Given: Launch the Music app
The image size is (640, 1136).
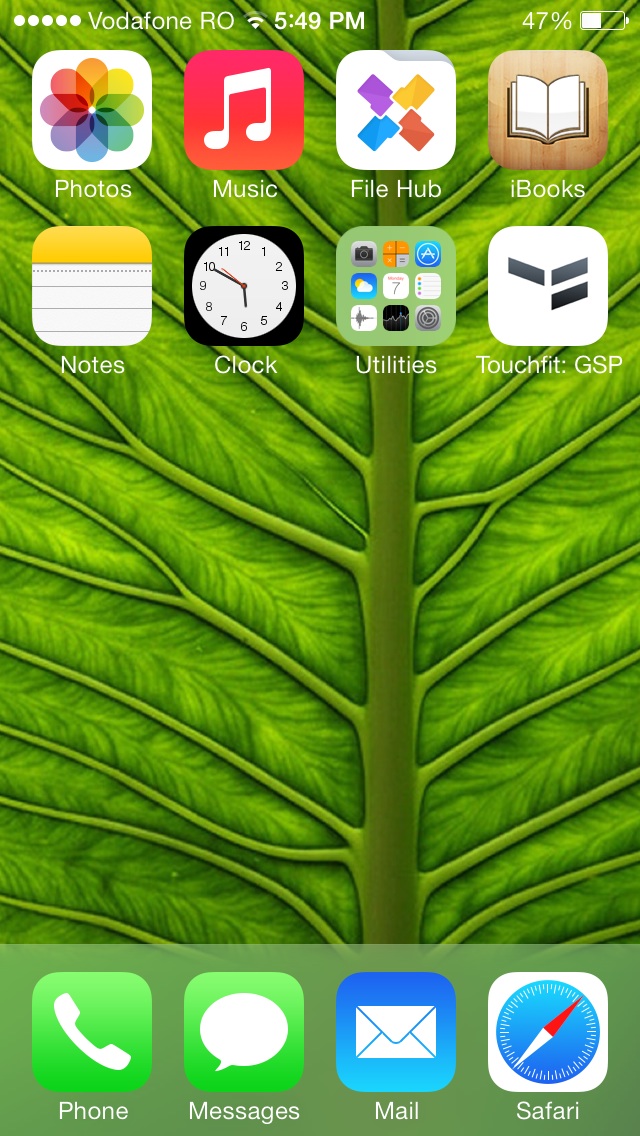Looking at the screenshot, I should [244, 110].
